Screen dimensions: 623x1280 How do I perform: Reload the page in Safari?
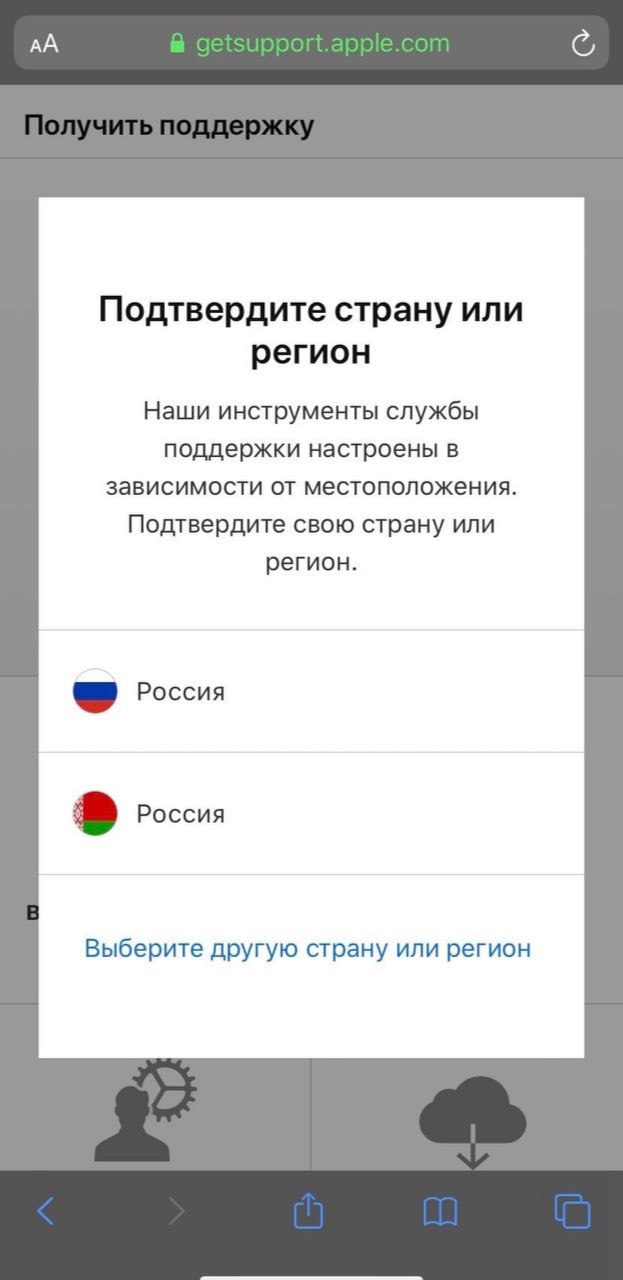(582, 43)
